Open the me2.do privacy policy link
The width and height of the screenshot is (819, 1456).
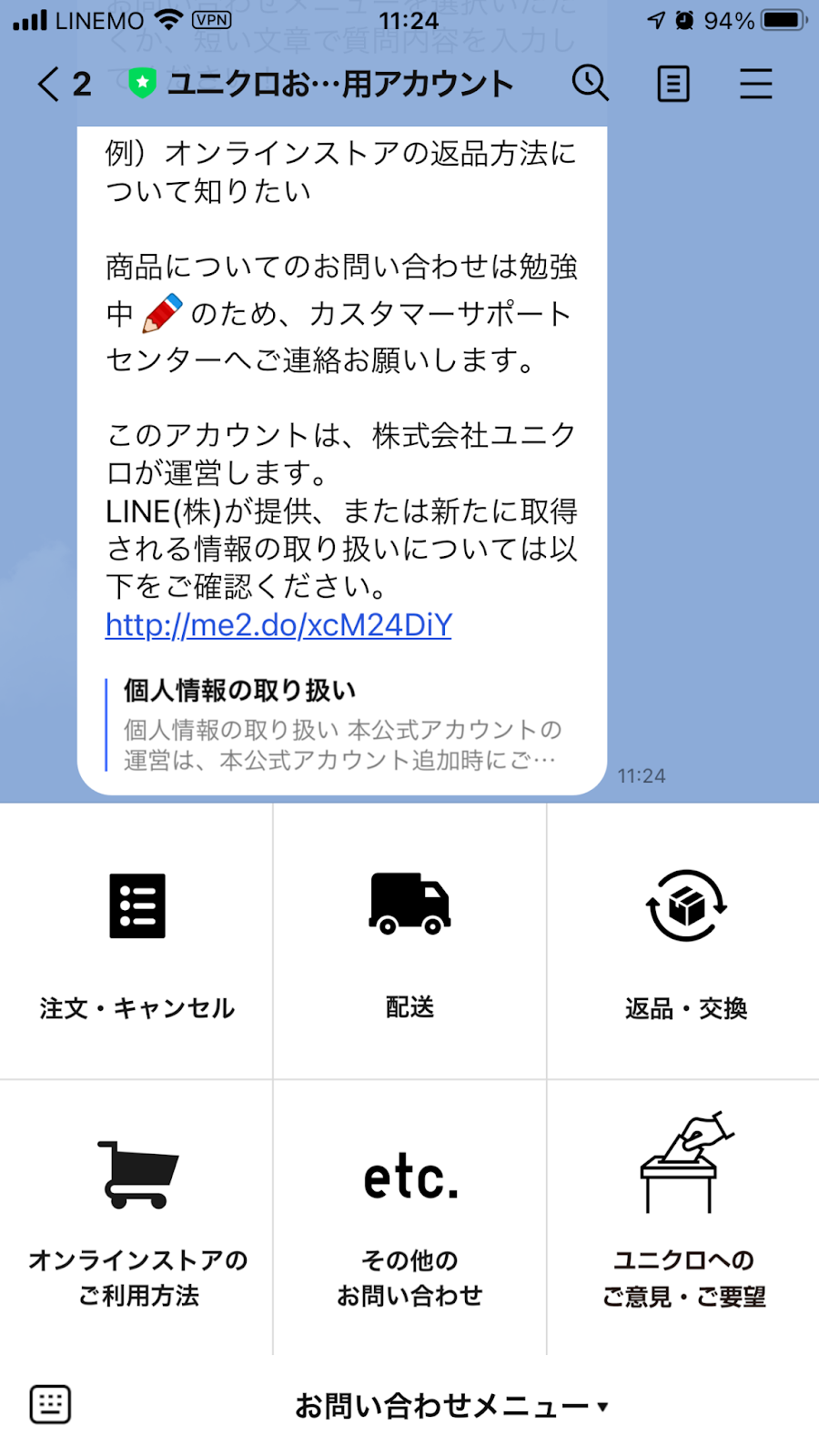278,626
